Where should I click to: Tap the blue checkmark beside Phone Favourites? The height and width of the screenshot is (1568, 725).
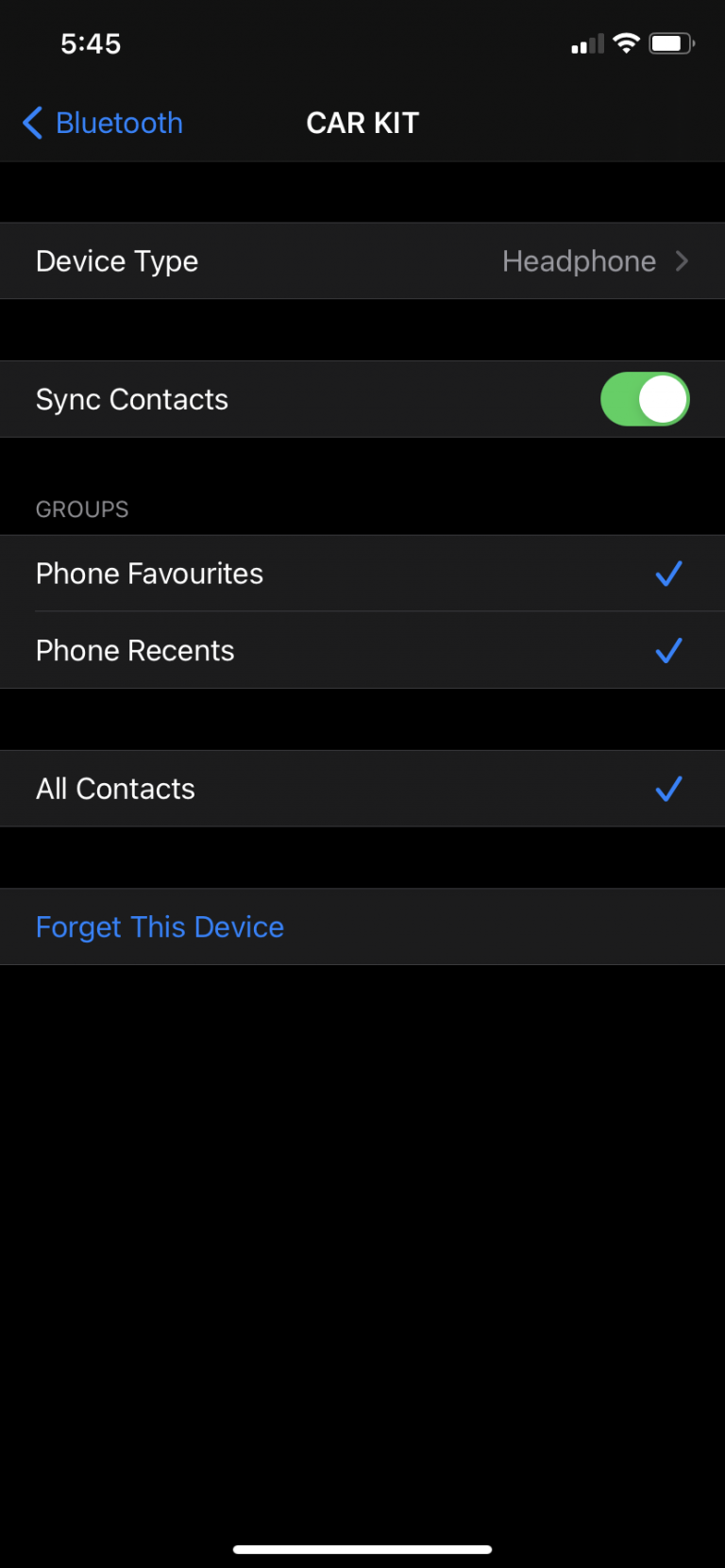point(668,574)
